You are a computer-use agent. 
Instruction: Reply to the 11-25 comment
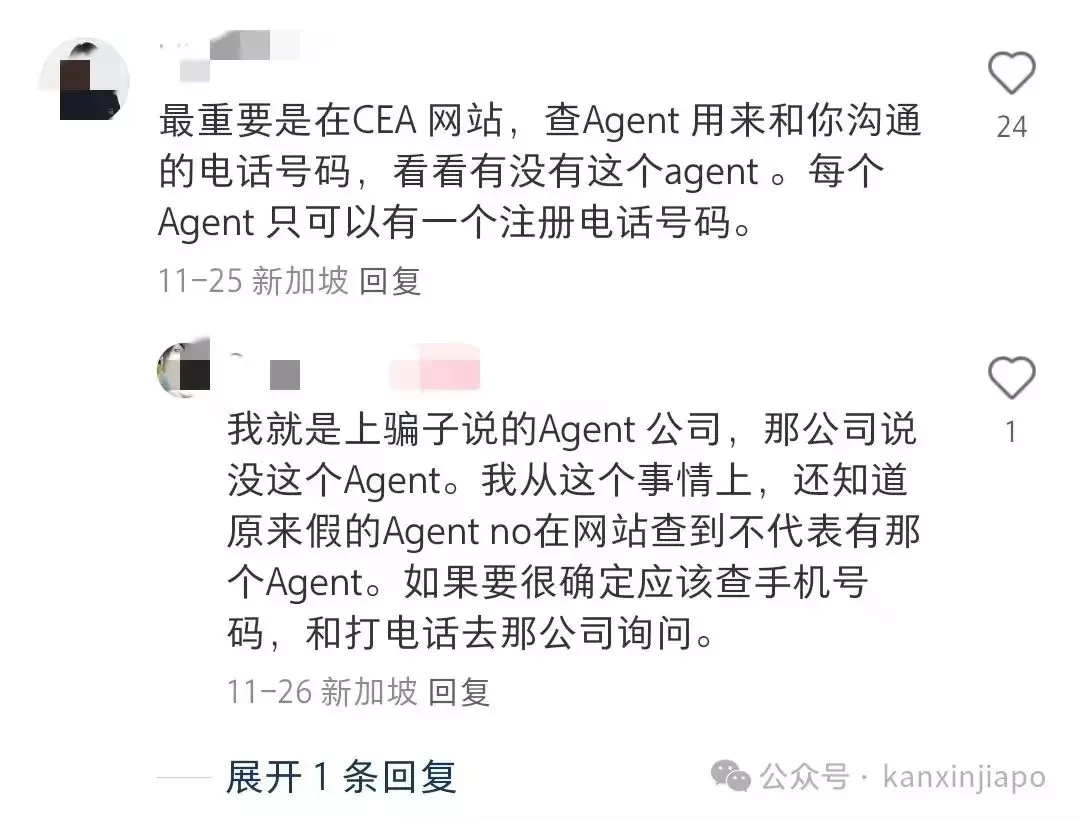click(x=390, y=281)
